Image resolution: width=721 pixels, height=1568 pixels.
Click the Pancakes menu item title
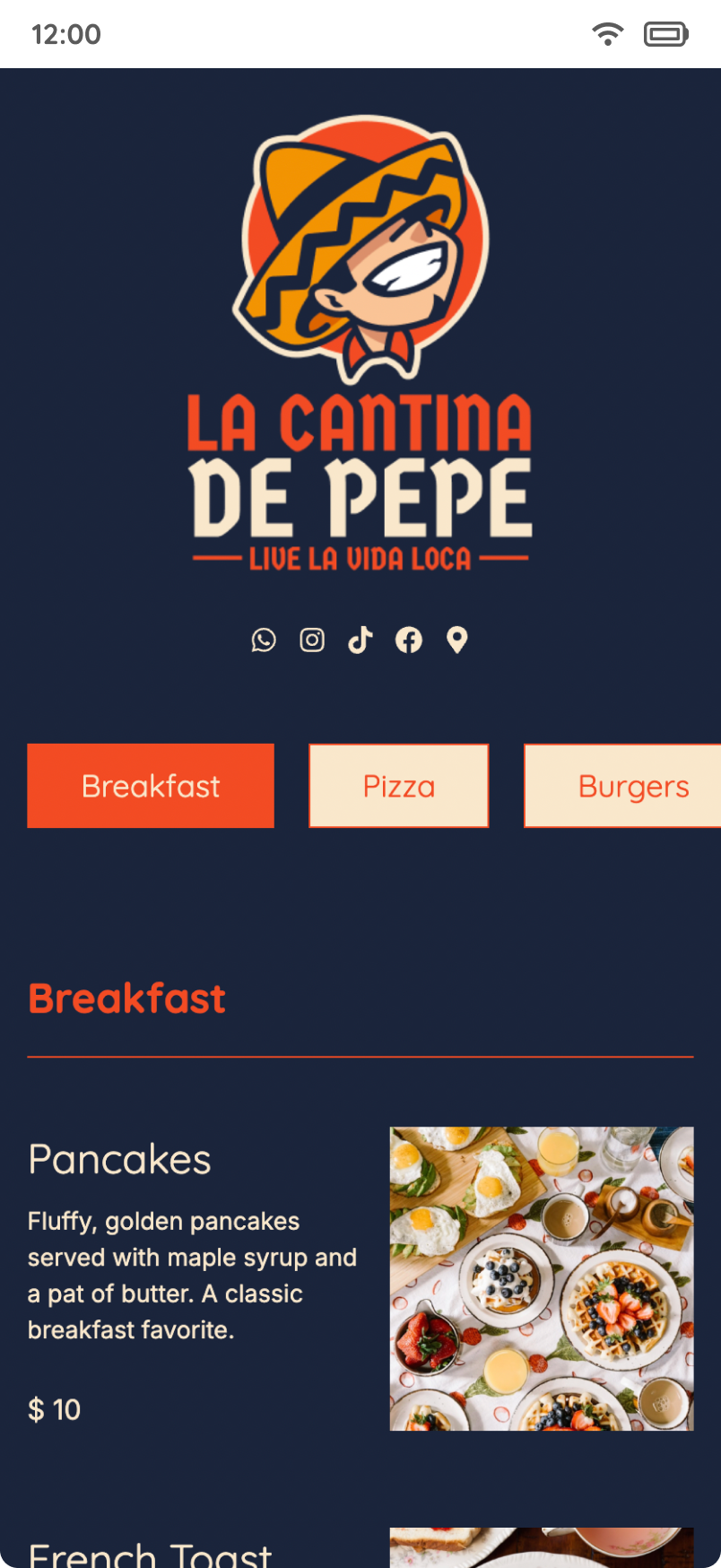point(119,1159)
